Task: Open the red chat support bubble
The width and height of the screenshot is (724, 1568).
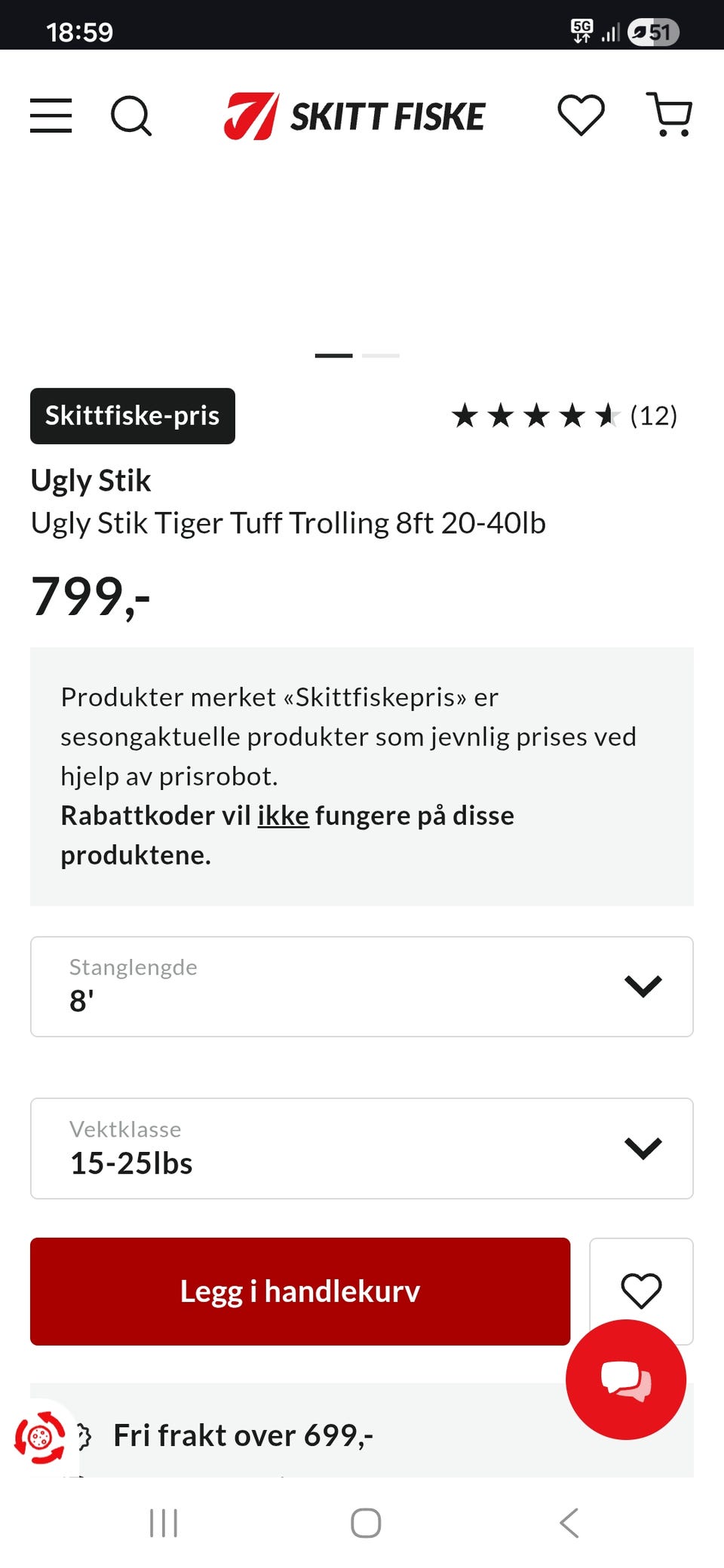Action: click(626, 1380)
